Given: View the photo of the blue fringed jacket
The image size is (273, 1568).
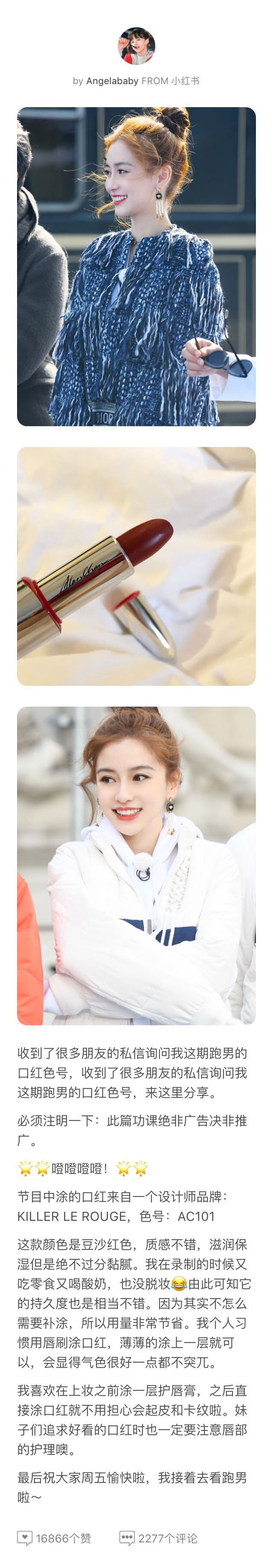Looking at the screenshot, I should (136, 266).
